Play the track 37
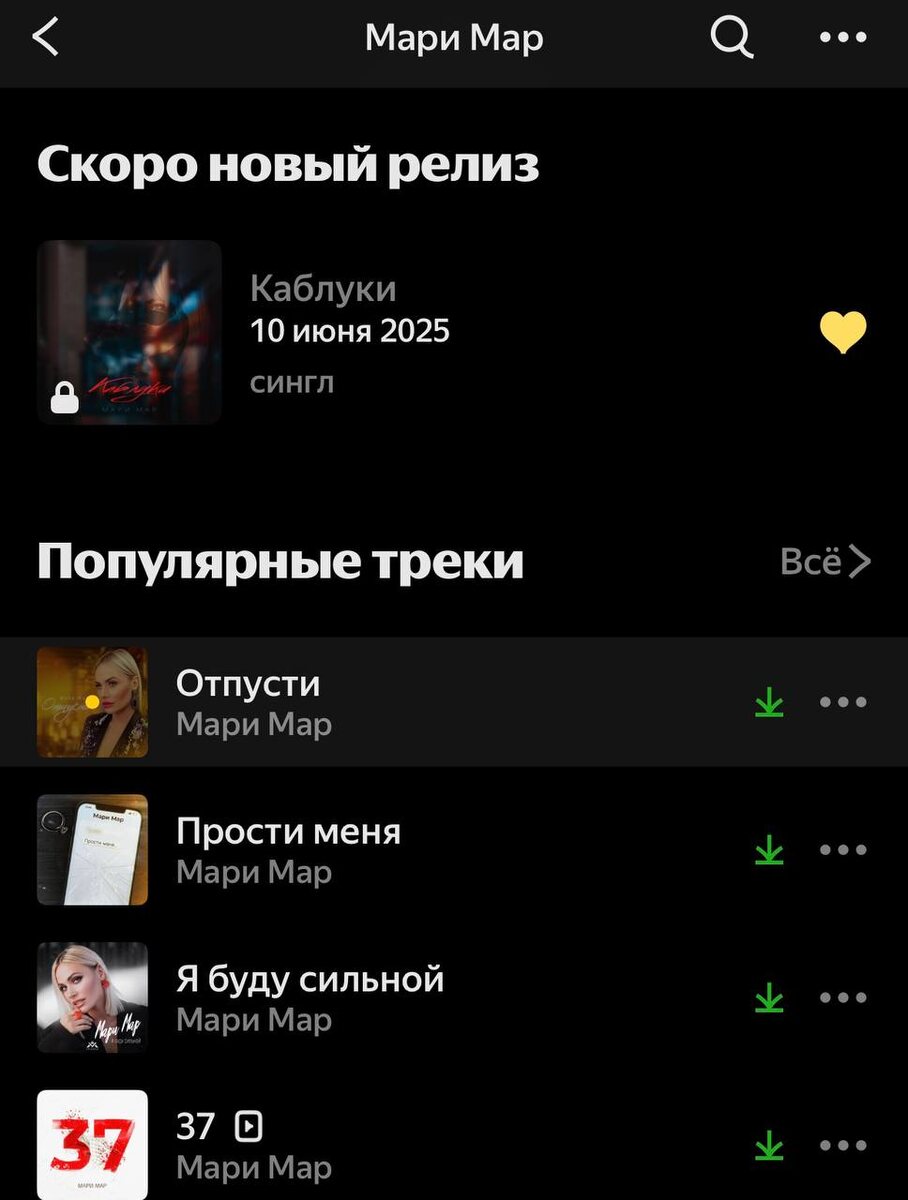 pyautogui.click(x=196, y=1127)
